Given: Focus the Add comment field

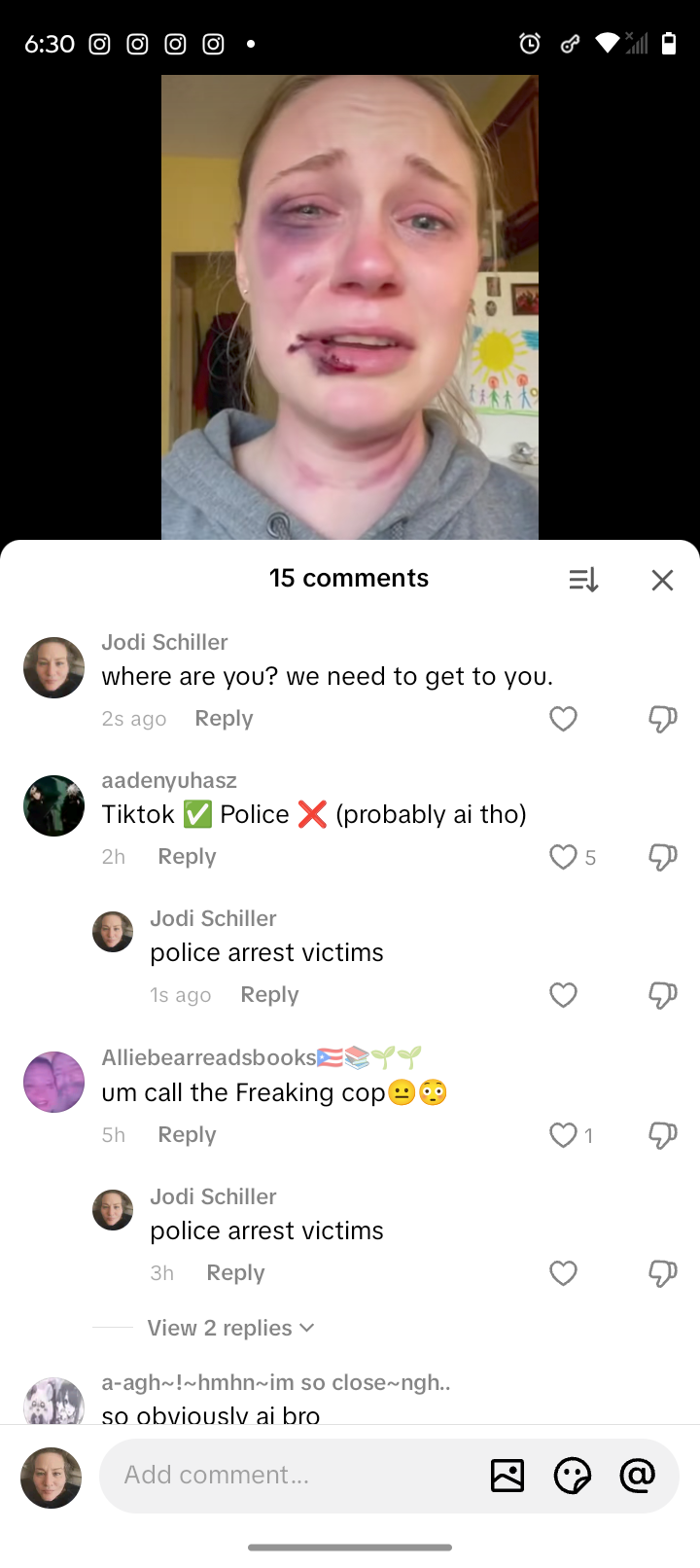Looking at the screenshot, I should [x=292, y=1475].
